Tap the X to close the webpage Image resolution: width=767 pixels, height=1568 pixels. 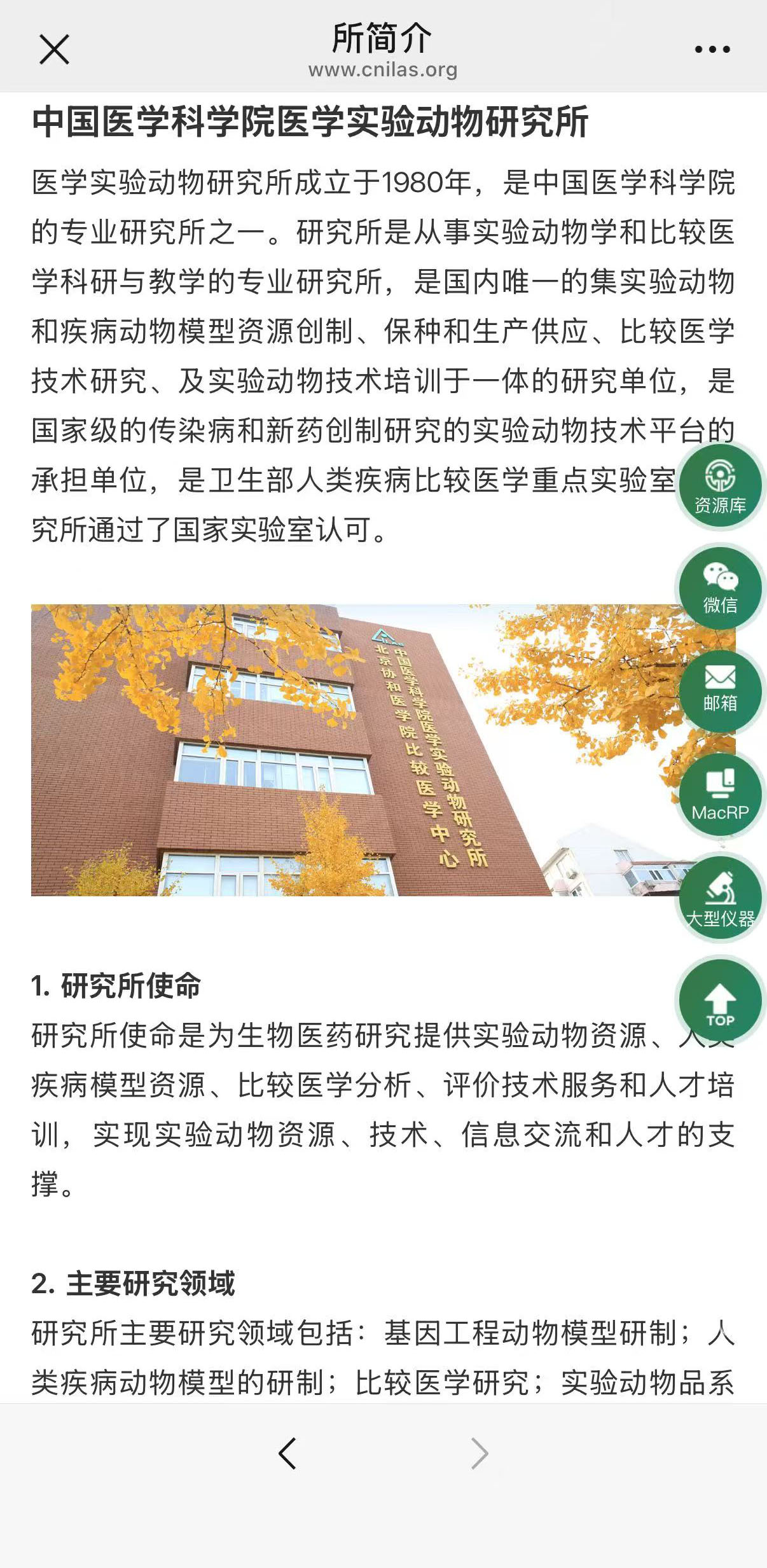(54, 50)
